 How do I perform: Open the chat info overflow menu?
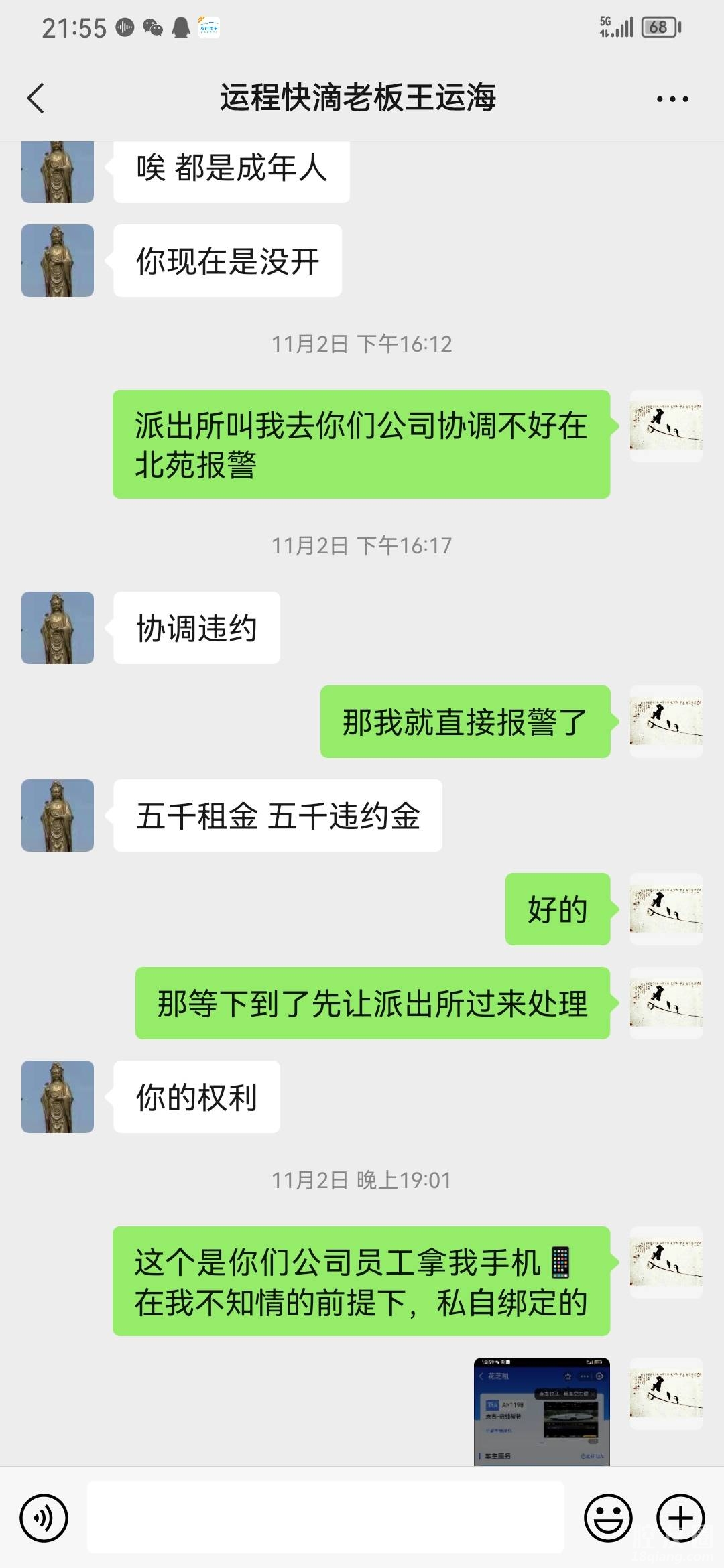[672, 99]
